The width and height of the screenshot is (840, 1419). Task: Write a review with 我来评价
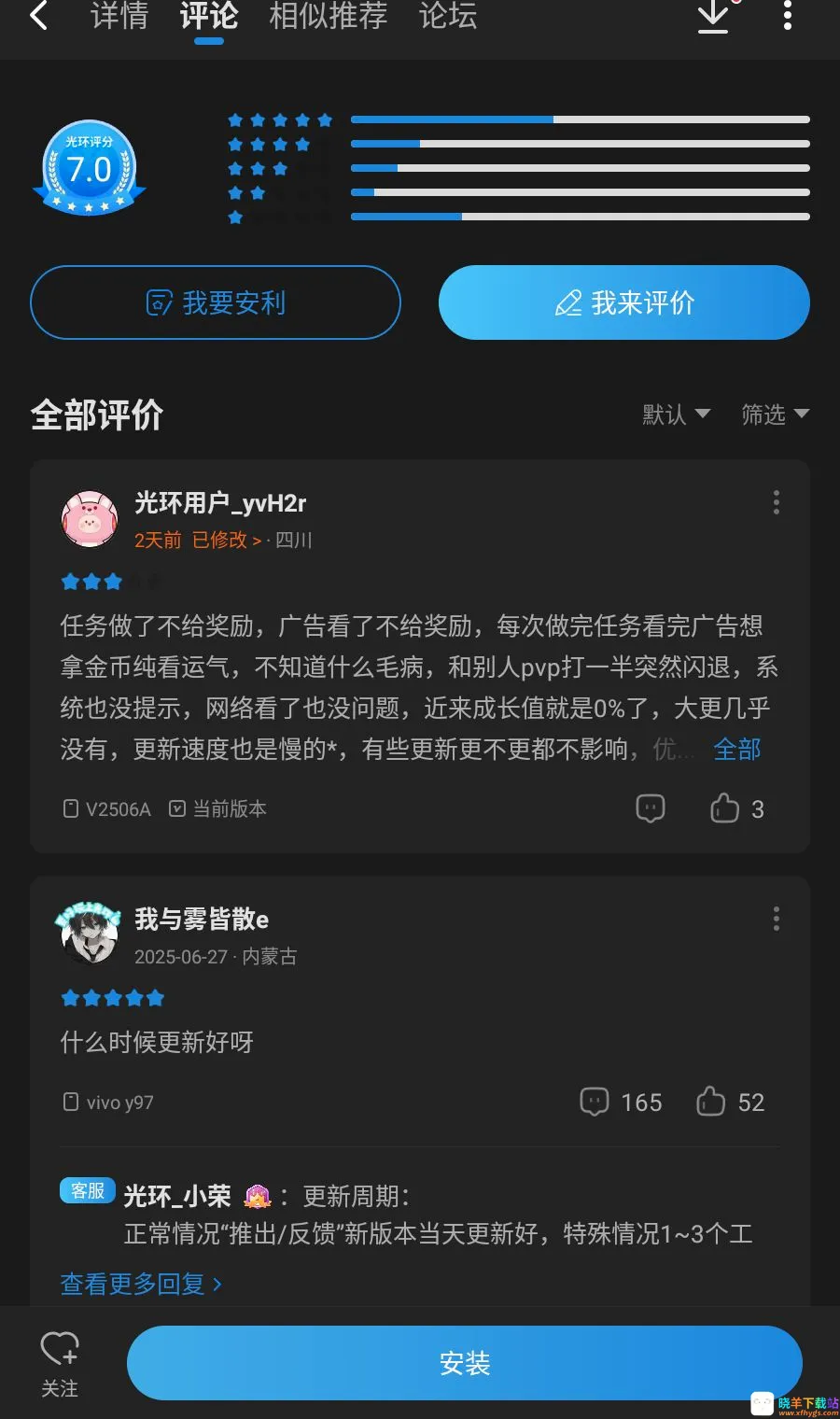[624, 302]
